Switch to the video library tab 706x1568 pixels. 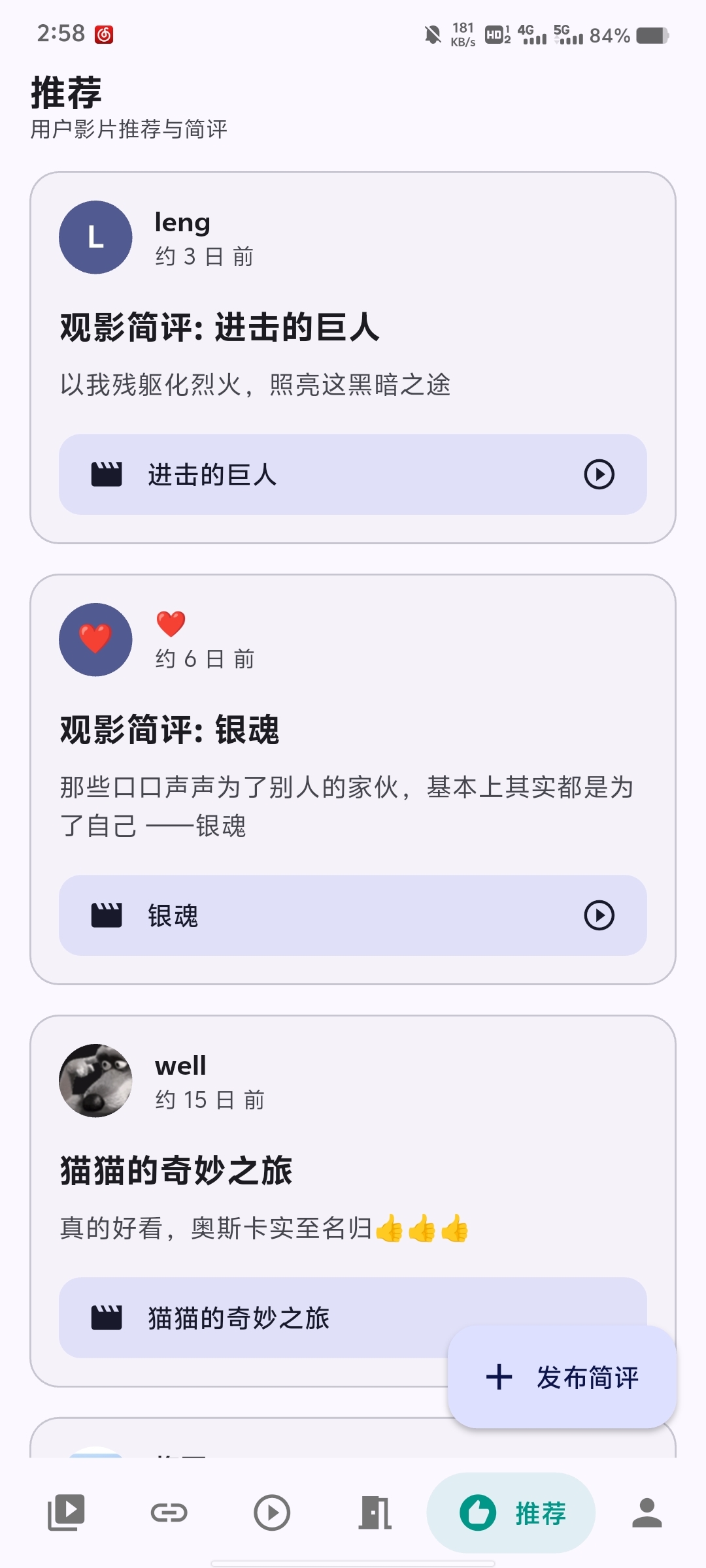[66, 1512]
